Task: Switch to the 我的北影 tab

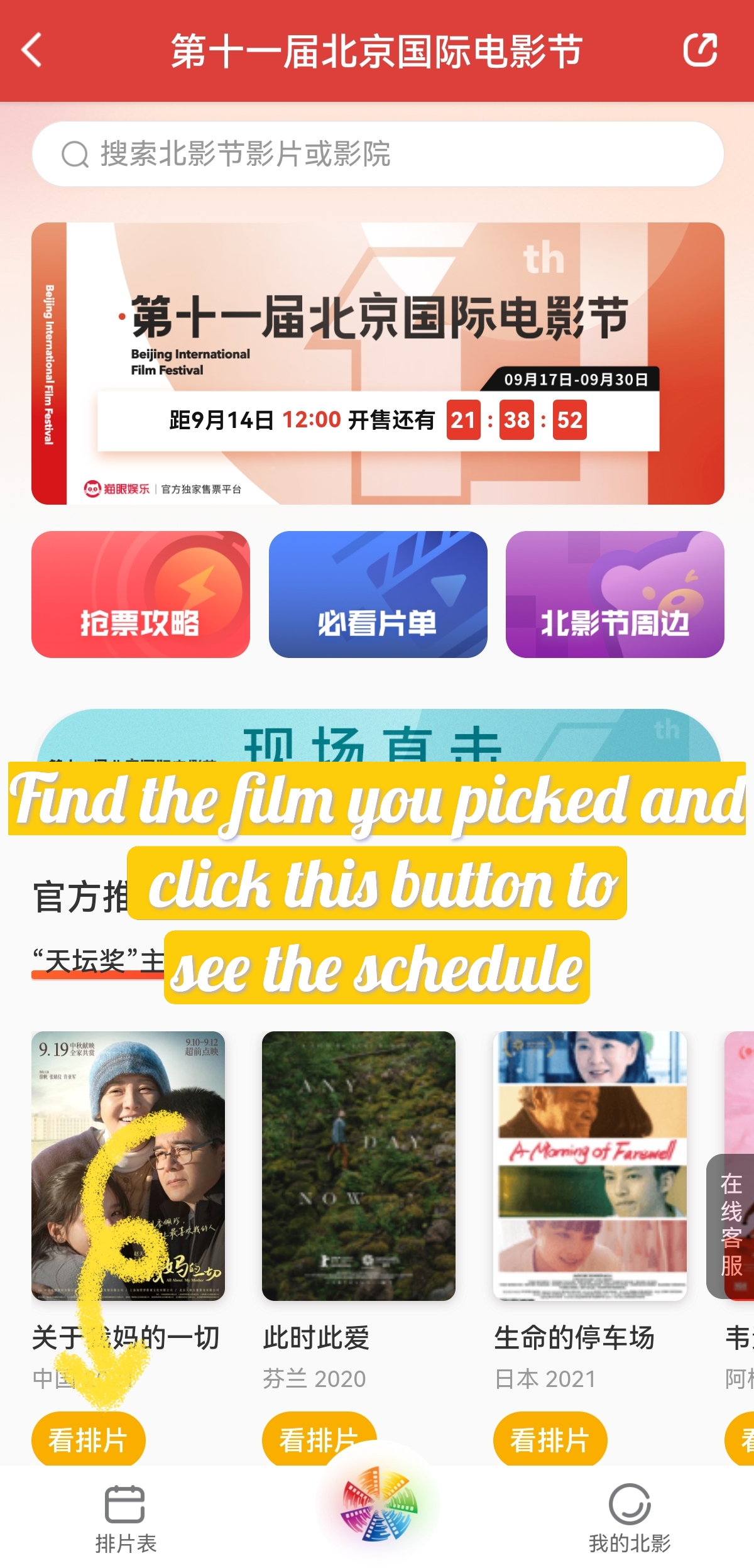Action: (x=629, y=1518)
